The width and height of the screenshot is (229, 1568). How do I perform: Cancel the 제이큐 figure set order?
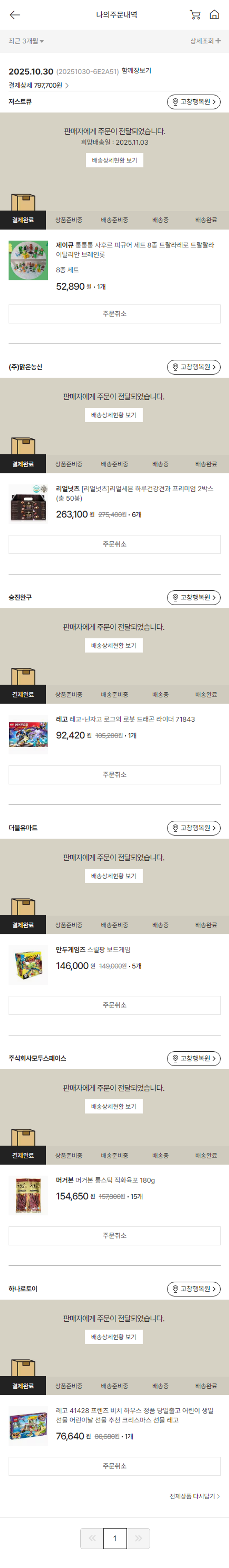114,314
